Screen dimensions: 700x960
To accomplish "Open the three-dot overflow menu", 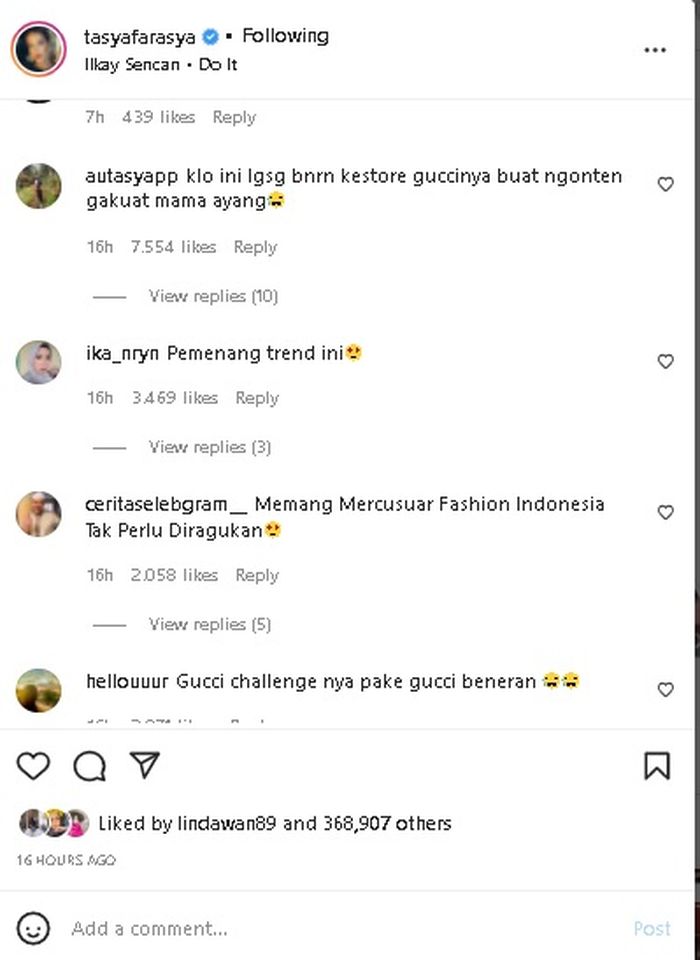I will pos(655,50).
